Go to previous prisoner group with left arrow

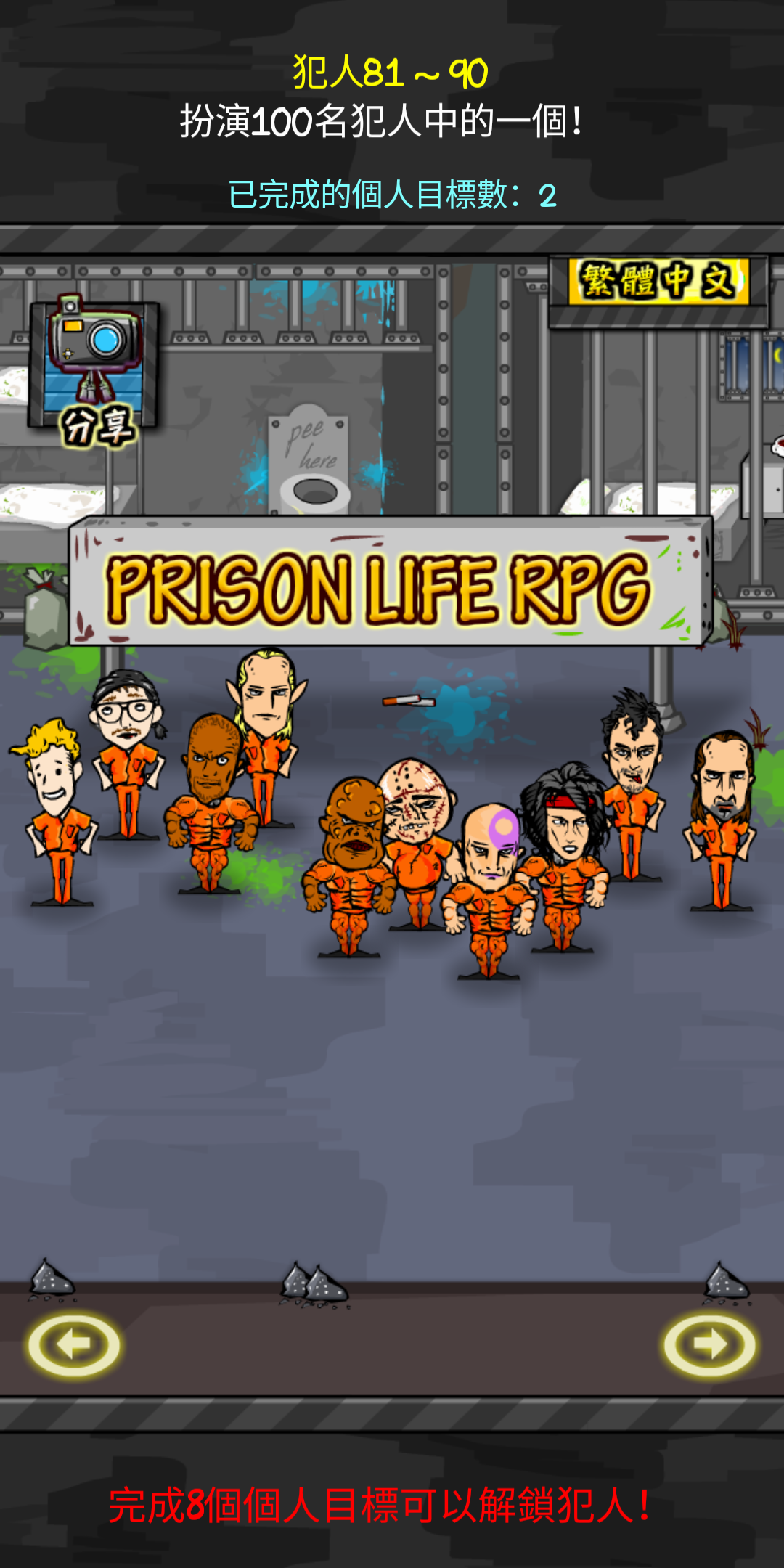tap(73, 1345)
